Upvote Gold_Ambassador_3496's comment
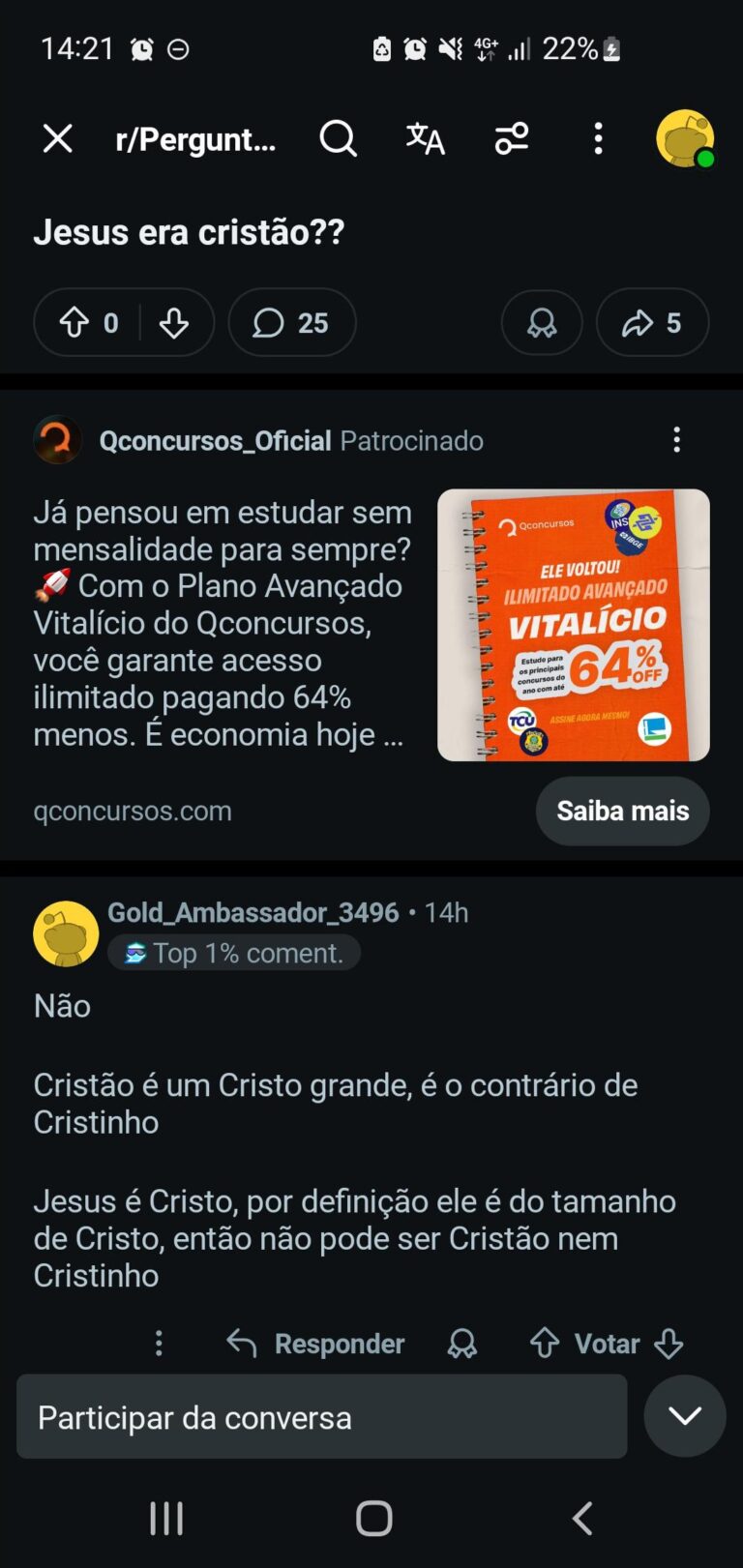This screenshot has width=743, height=1568. click(x=545, y=1344)
